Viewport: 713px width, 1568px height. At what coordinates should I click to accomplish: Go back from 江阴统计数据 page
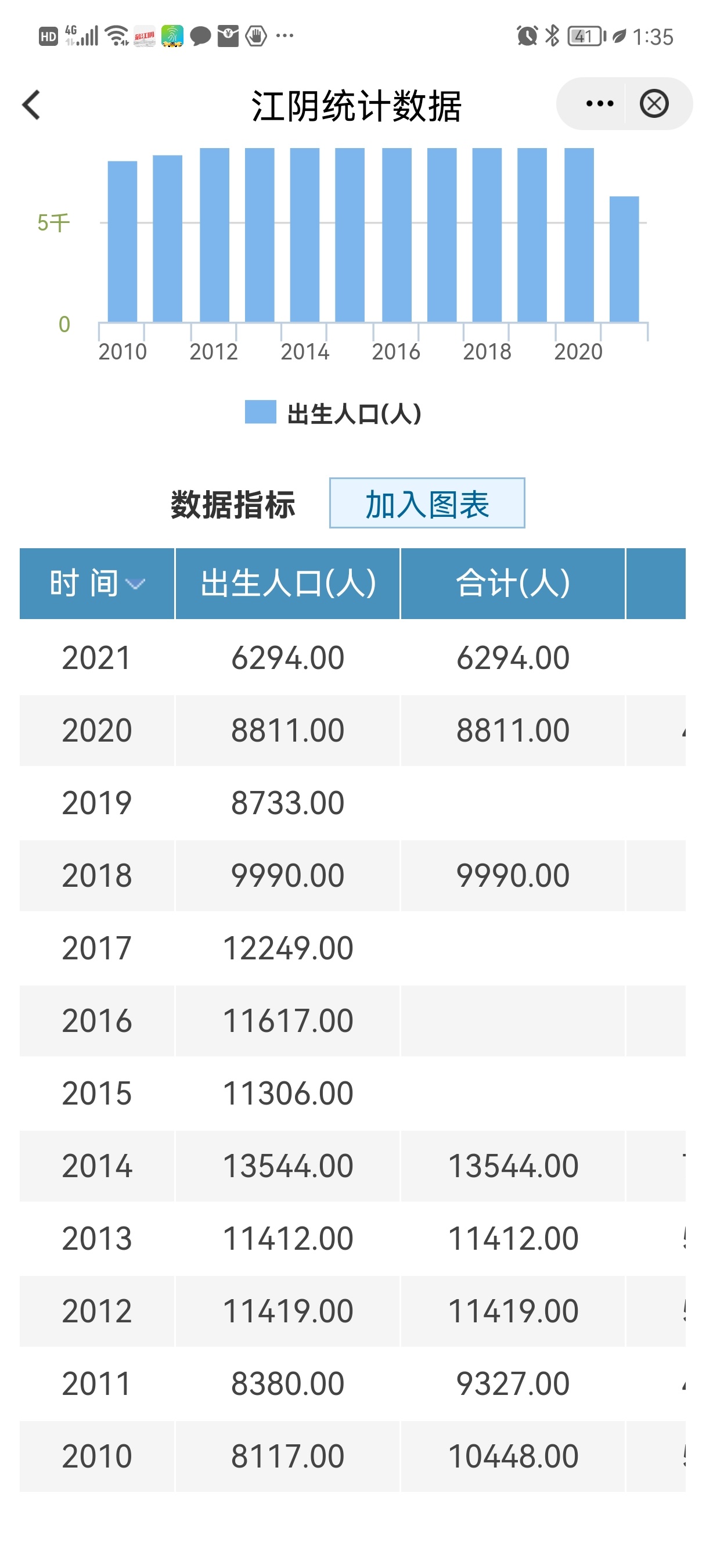click(x=31, y=105)
